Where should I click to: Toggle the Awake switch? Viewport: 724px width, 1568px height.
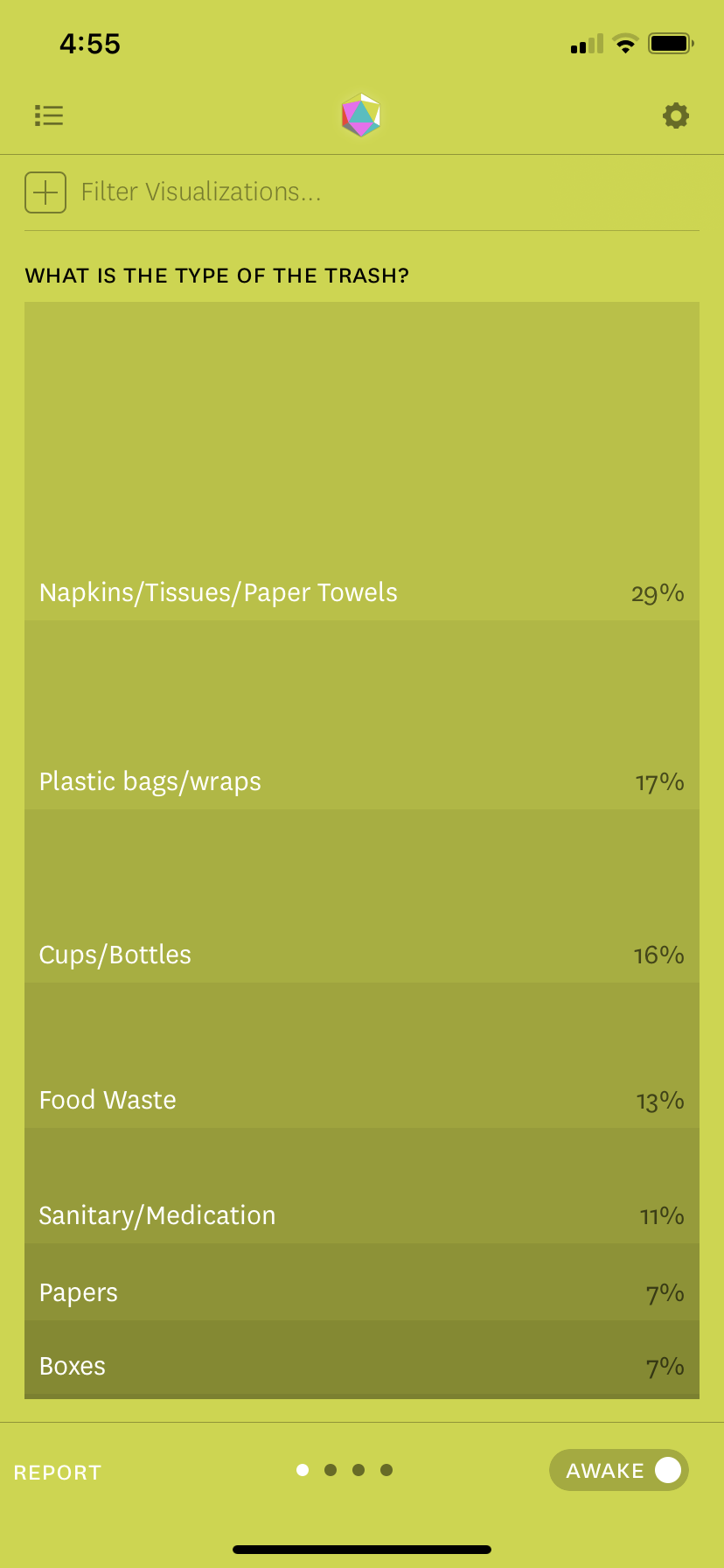(x=619, y=1470)
